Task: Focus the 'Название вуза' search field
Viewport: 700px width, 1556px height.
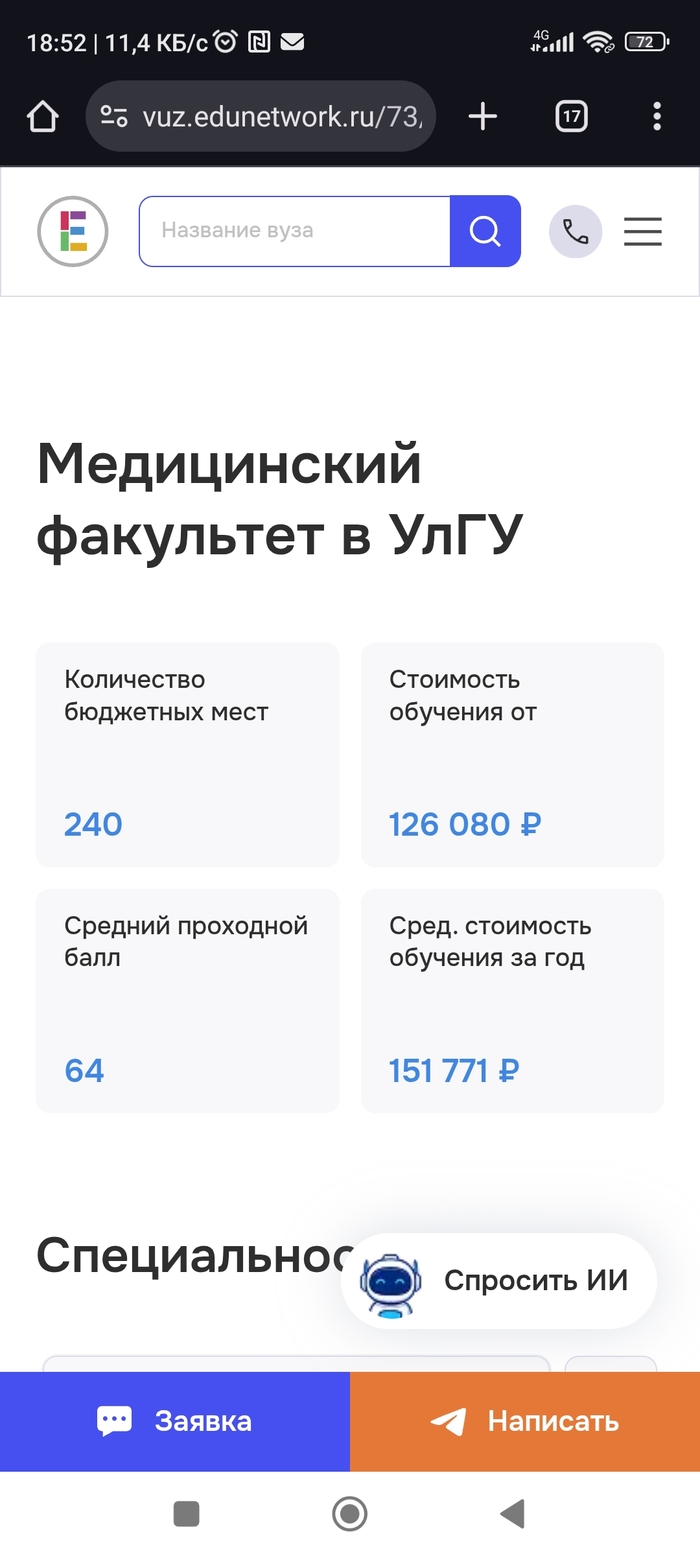Action: 295,231
